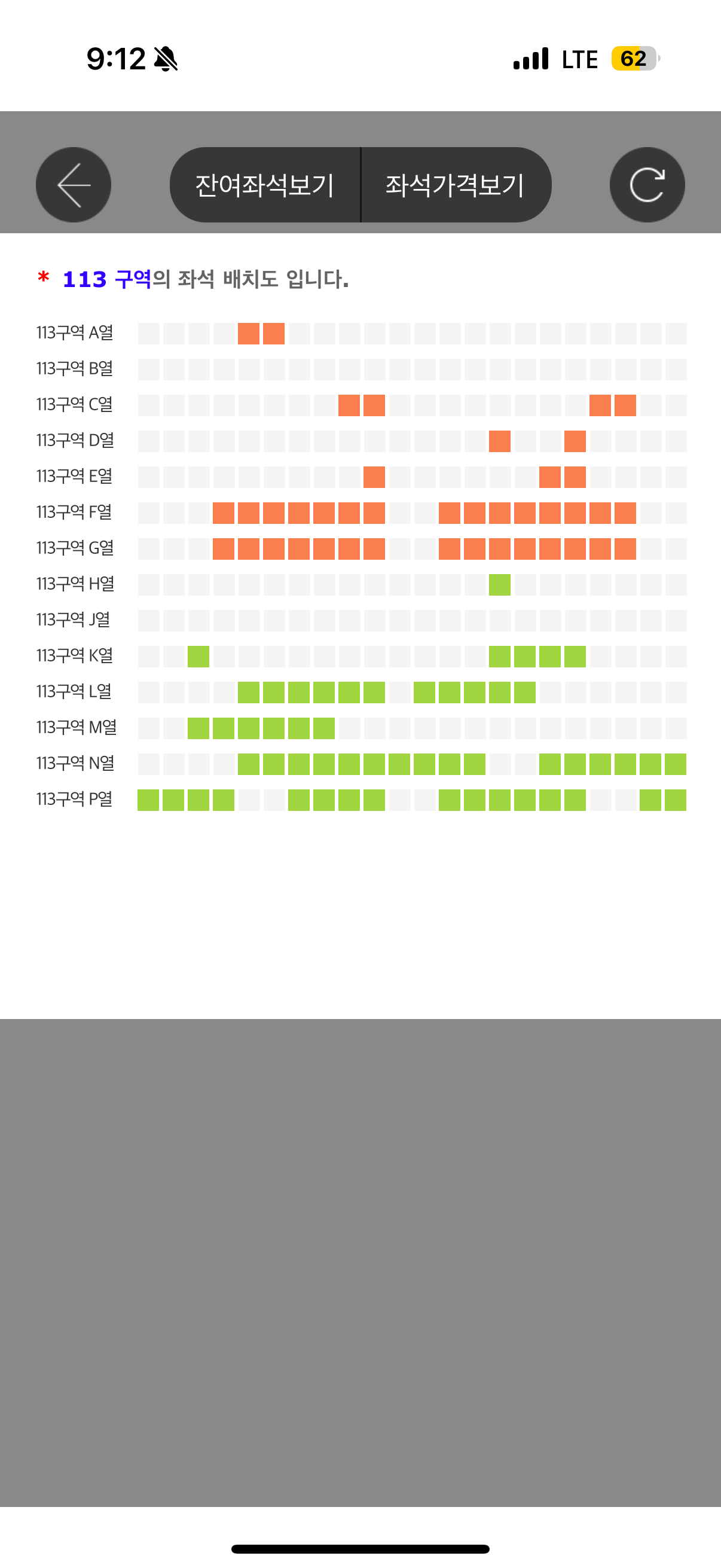This screenshot has height=1568, width=721.
Task: Select the first green seat in row L
Action: click(x=248, y=692)
